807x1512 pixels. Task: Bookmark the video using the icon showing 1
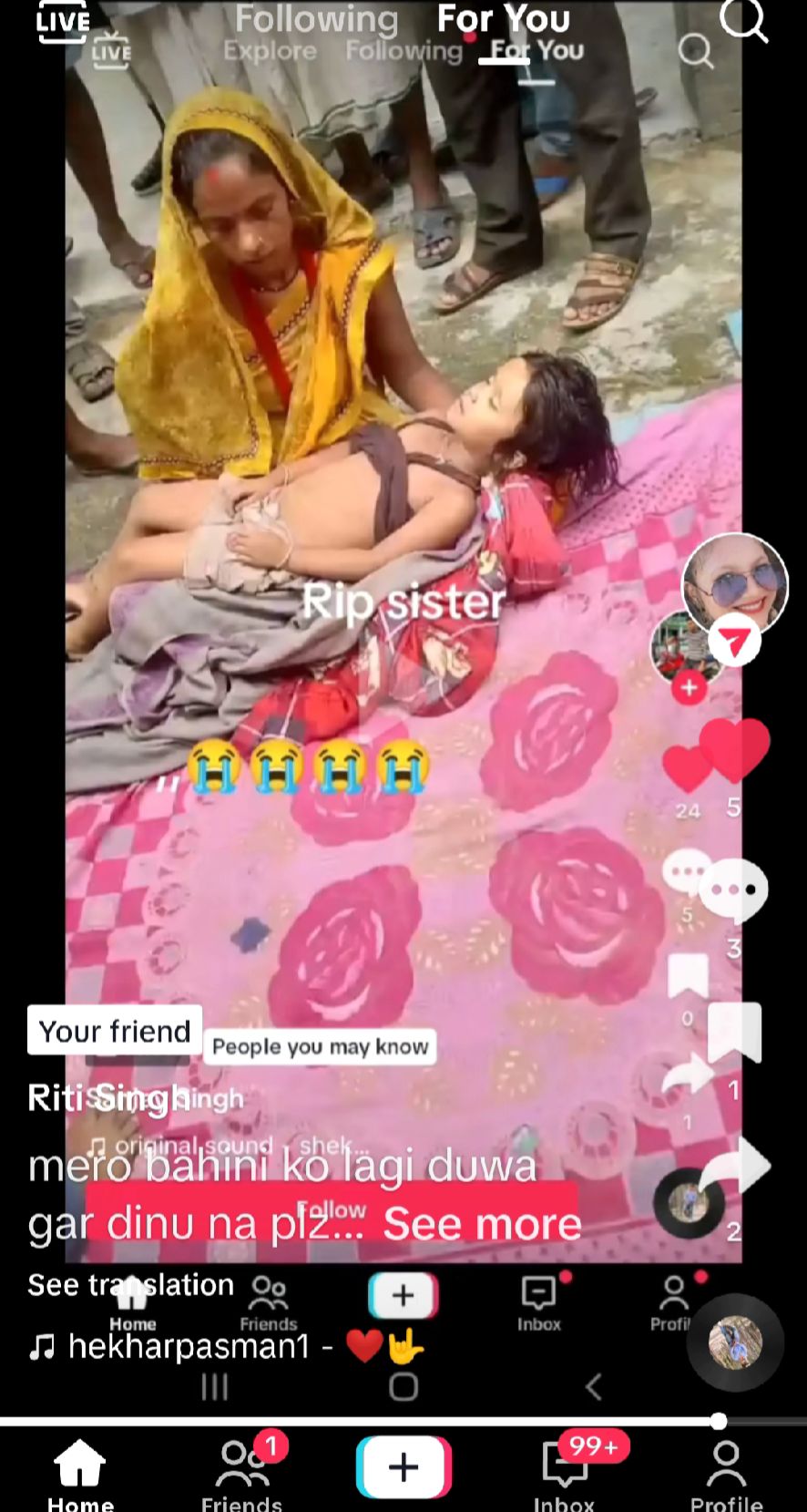[x=734, y=1033]
